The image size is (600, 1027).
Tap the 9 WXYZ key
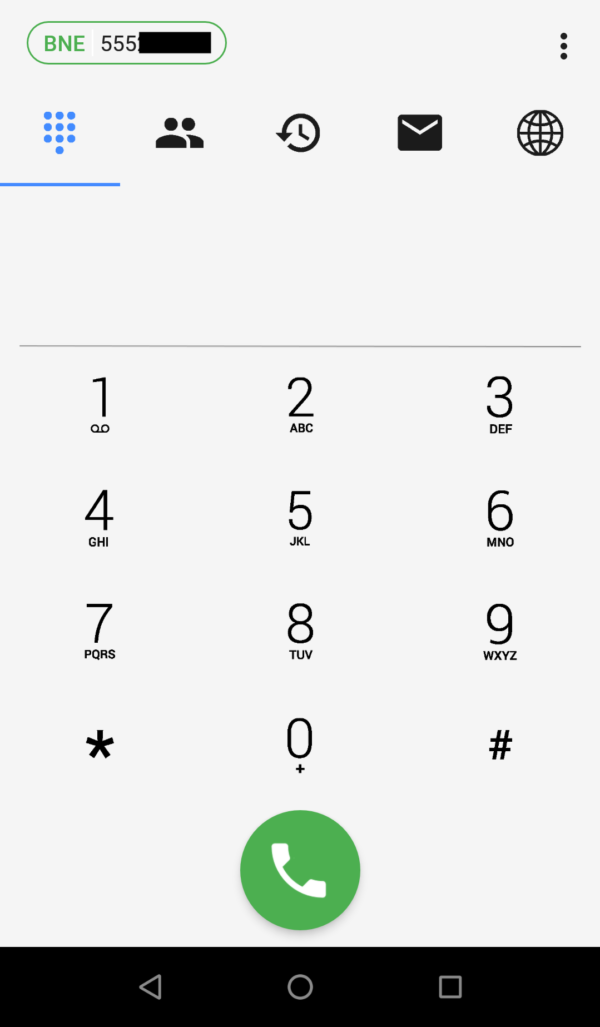coord(500,630)
